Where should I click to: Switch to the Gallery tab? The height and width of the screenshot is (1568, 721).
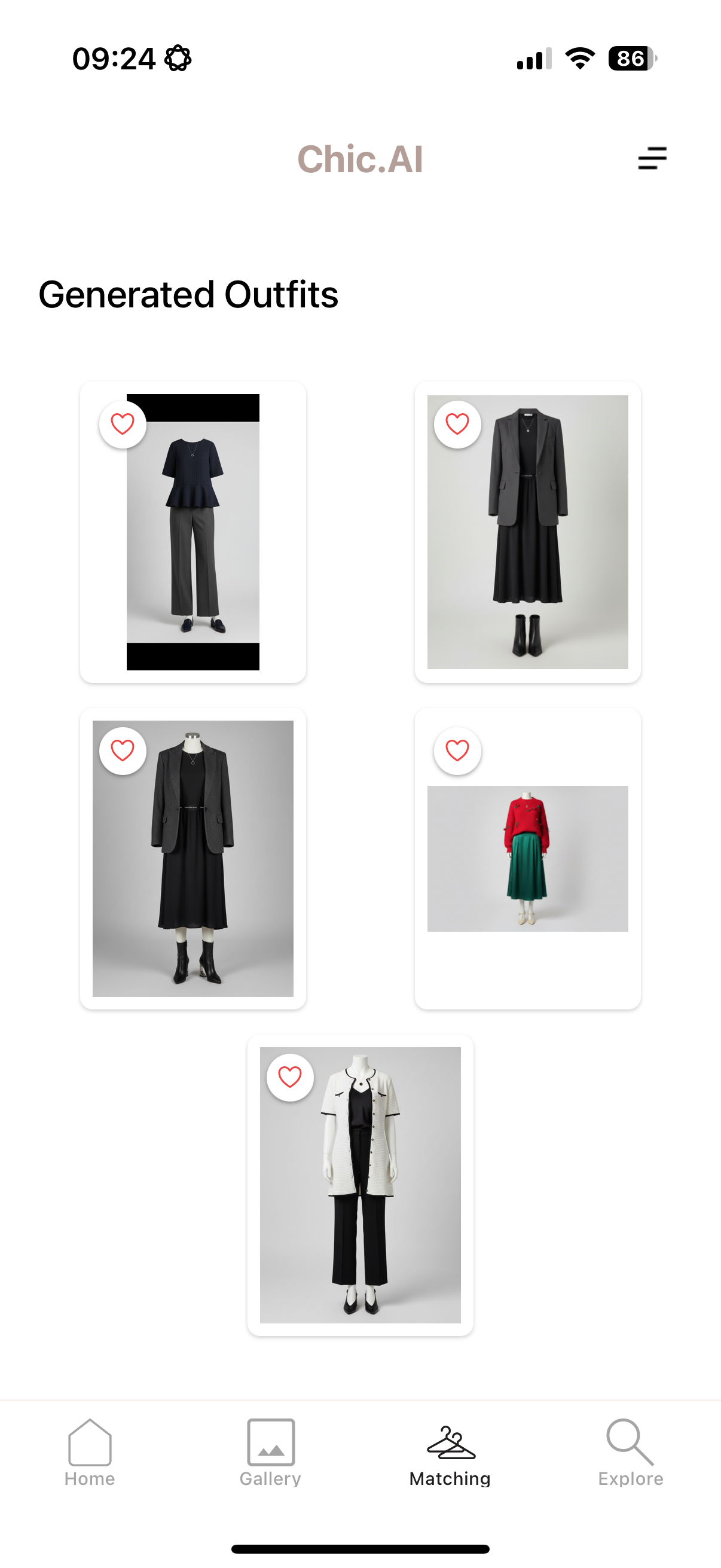click(x=270, y=1454)
